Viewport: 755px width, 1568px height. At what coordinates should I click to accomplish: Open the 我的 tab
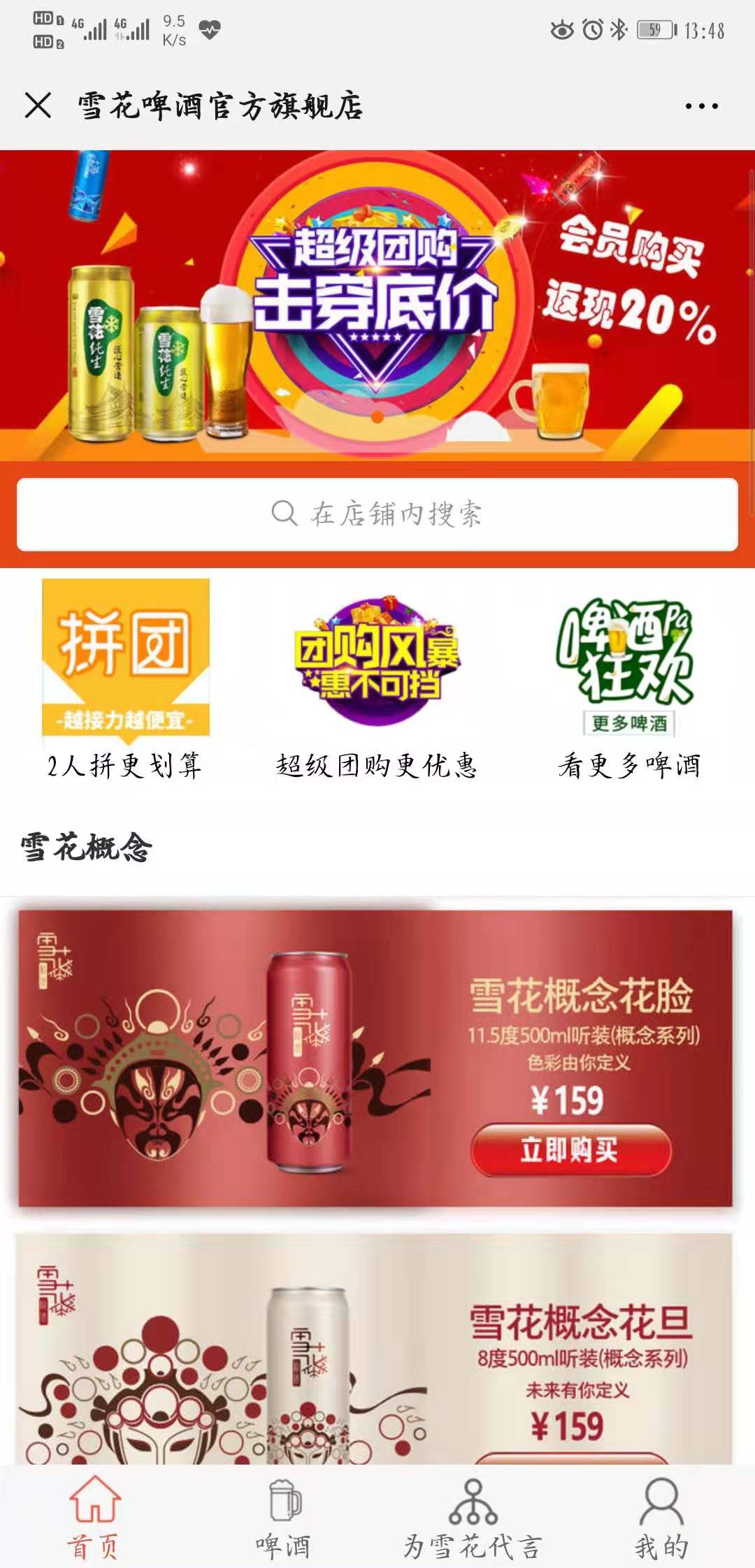pos(661,1518)
